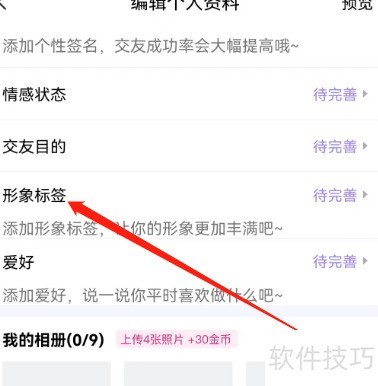378x386 pixels.
Task: Go back using the top-left arrow
Action: coord(3,5)
